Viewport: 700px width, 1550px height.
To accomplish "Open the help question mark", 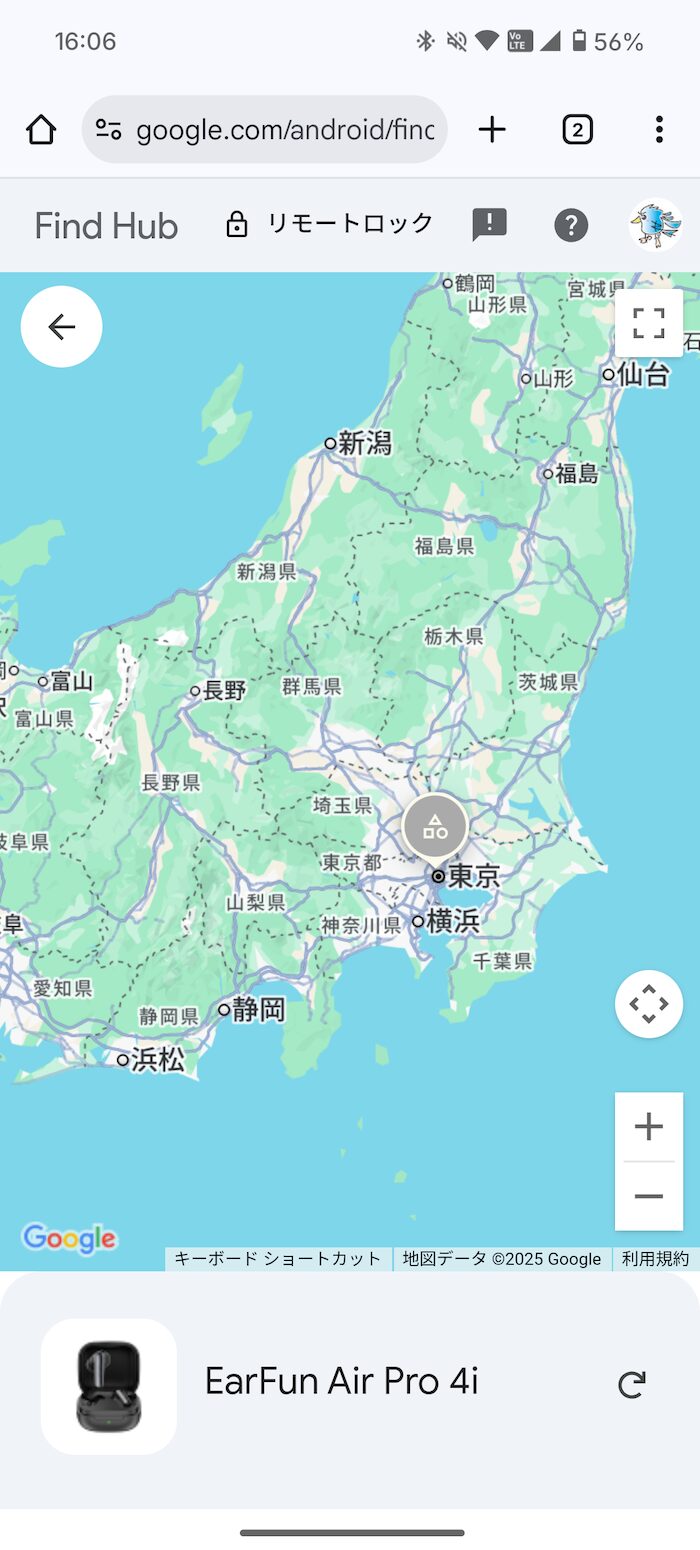I will 571,225.
